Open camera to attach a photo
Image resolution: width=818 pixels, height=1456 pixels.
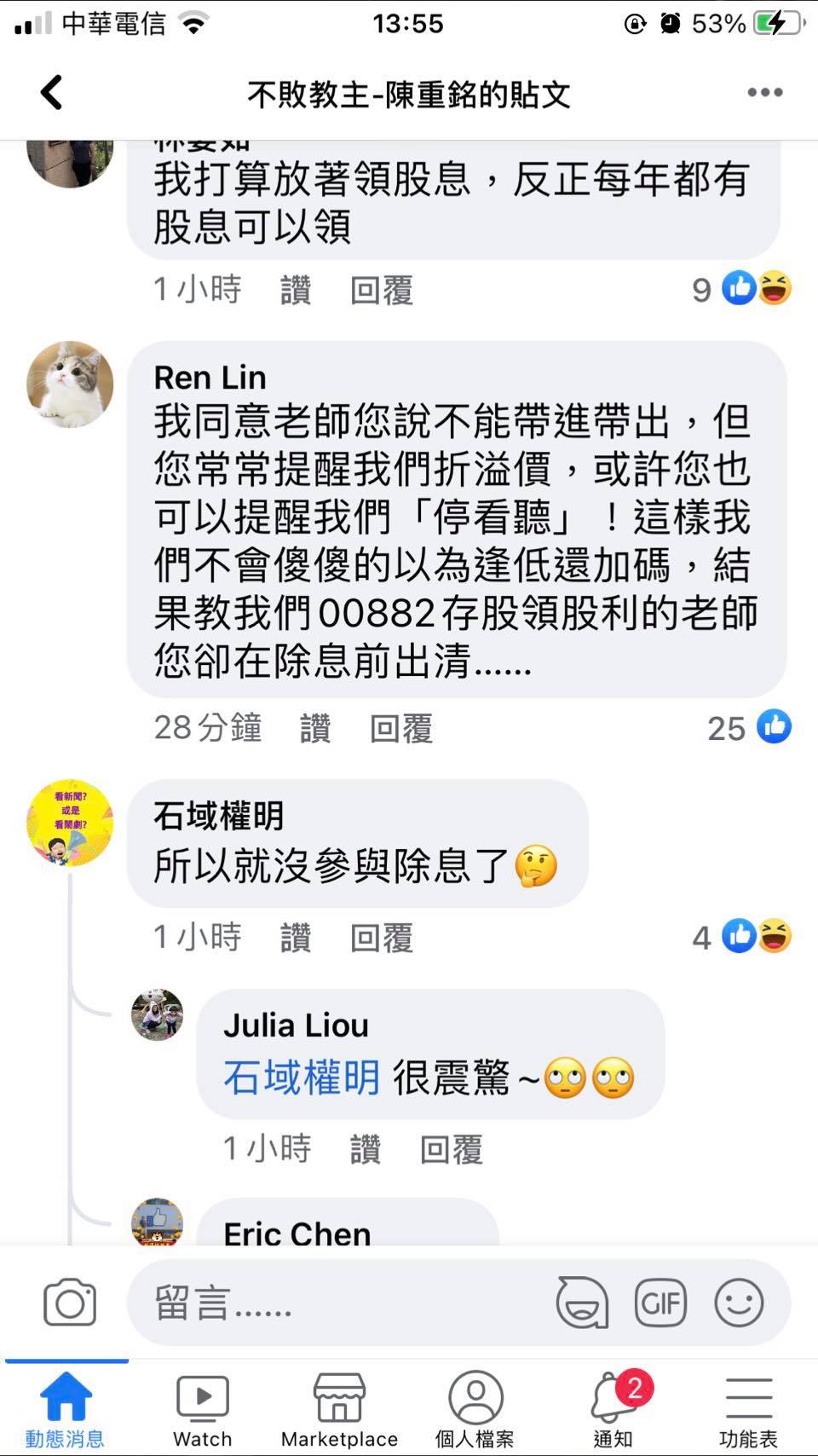[x=70, y=1303]
